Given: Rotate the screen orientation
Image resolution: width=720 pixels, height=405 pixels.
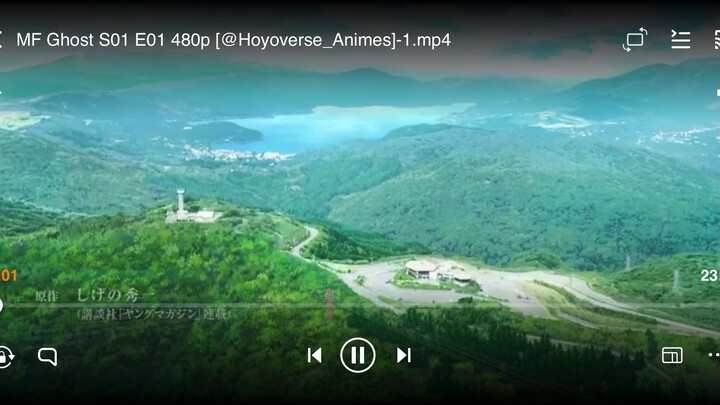Looking at the screenshot, I should point(635,40).
